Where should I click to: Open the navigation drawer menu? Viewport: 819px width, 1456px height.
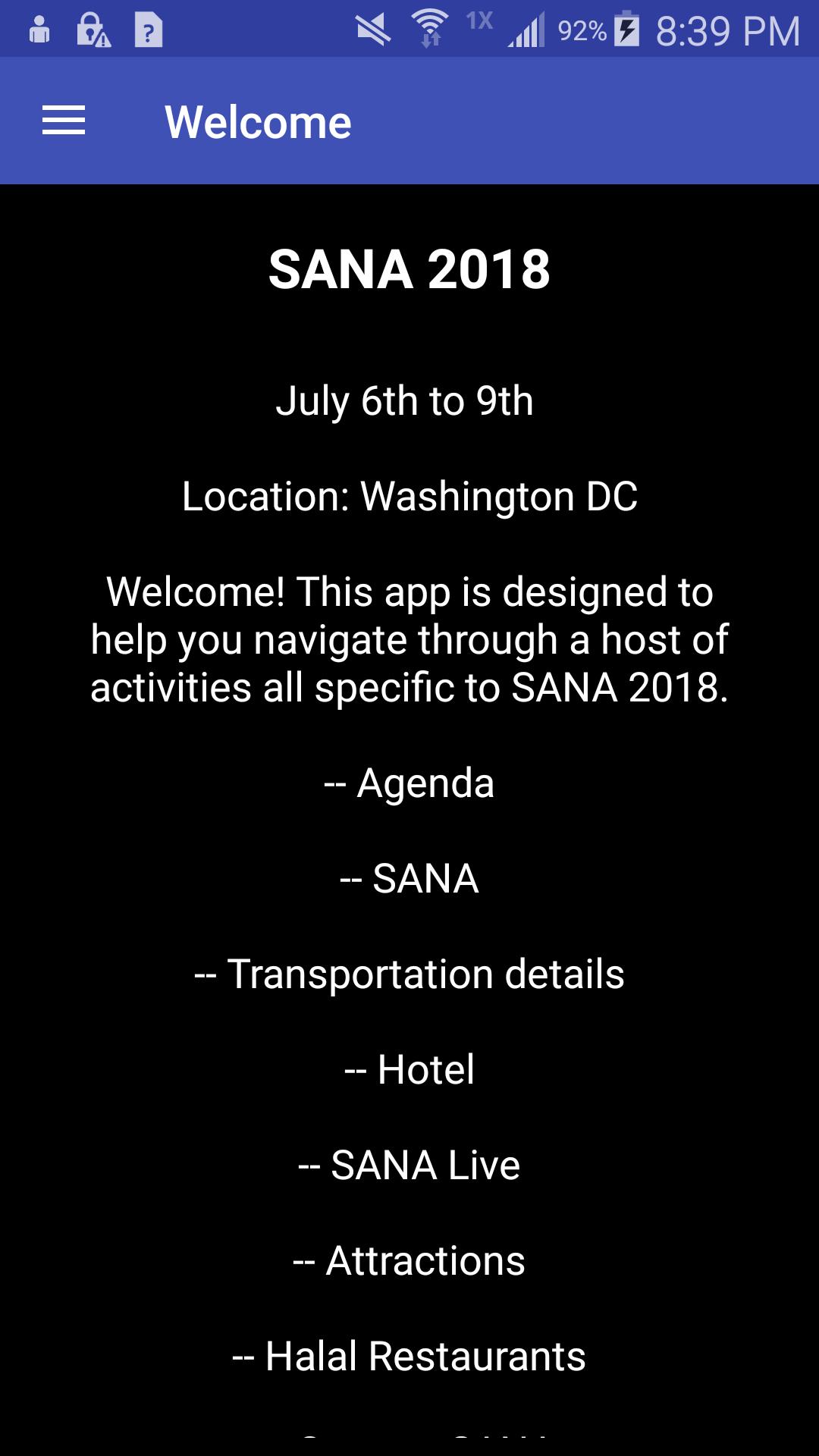point(64,121)
